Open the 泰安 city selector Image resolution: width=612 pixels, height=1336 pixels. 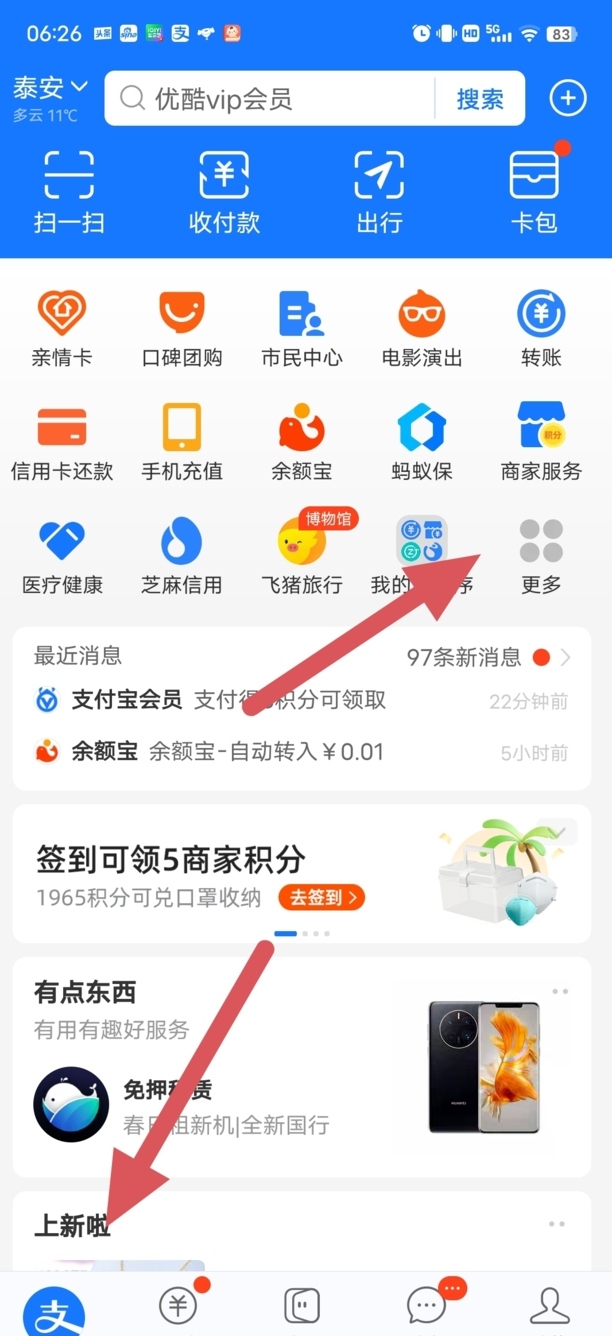pyautogui.click(x=50, y=89)
